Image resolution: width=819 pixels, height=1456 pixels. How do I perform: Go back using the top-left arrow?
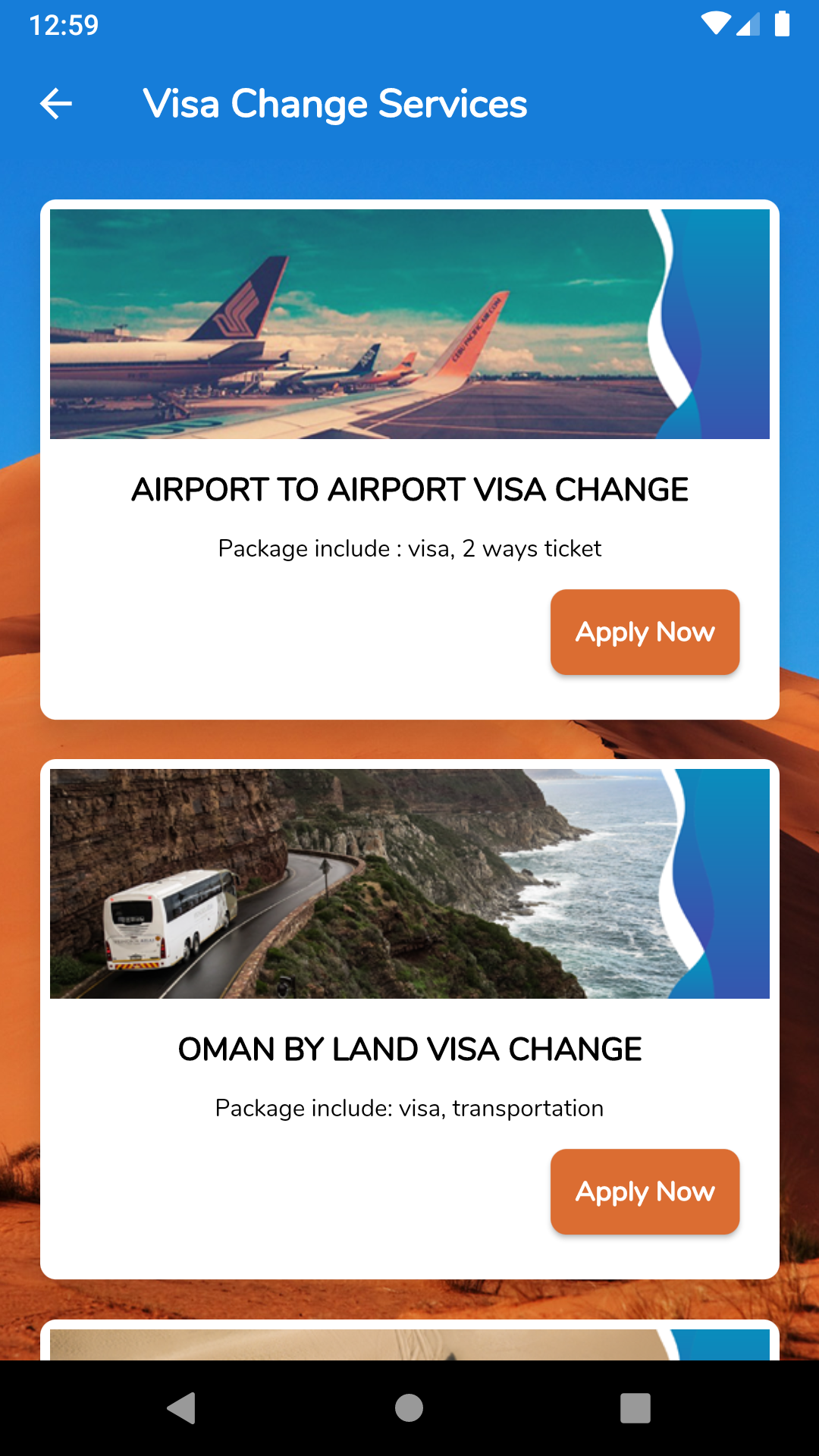[x=56, y=104]
